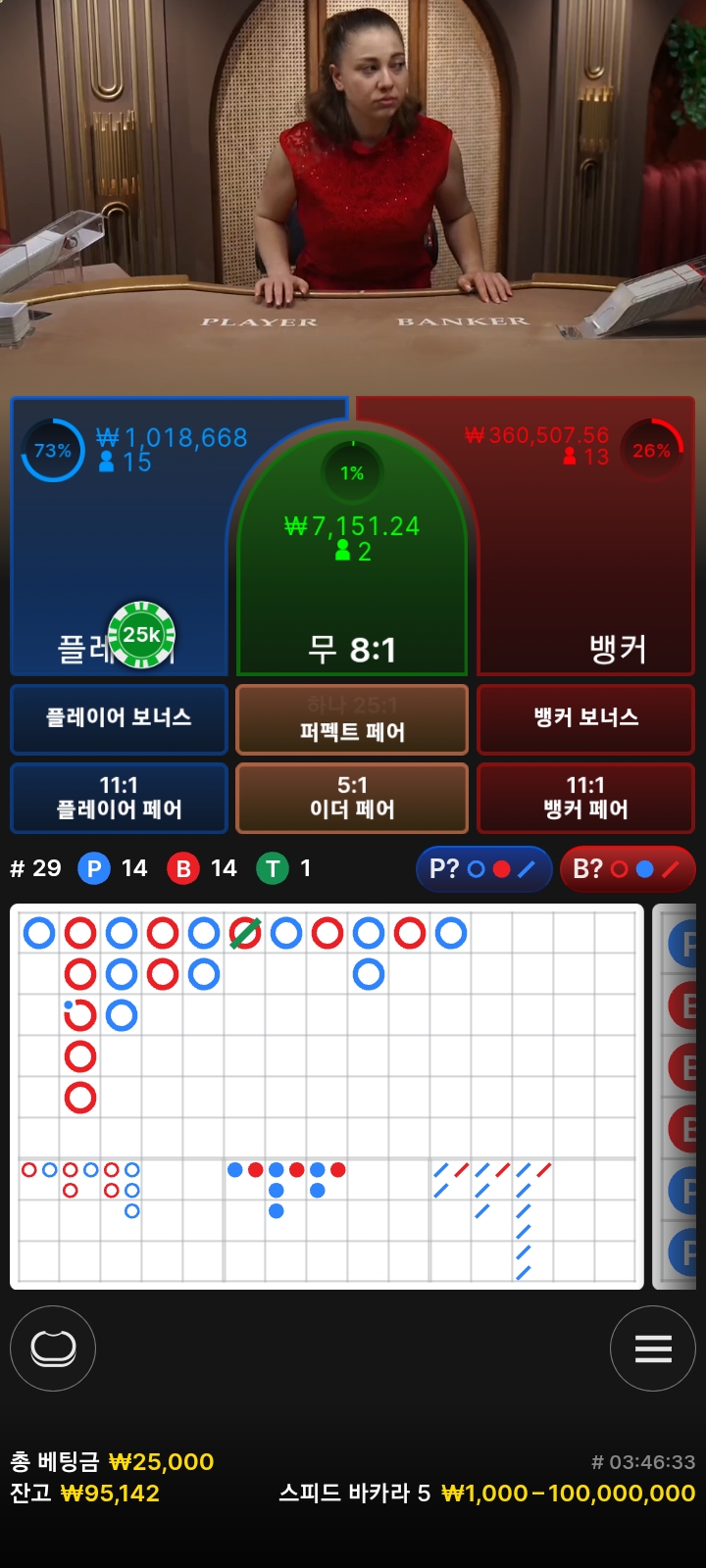Show B? banker prediction on roadmap

click(627, 869)
